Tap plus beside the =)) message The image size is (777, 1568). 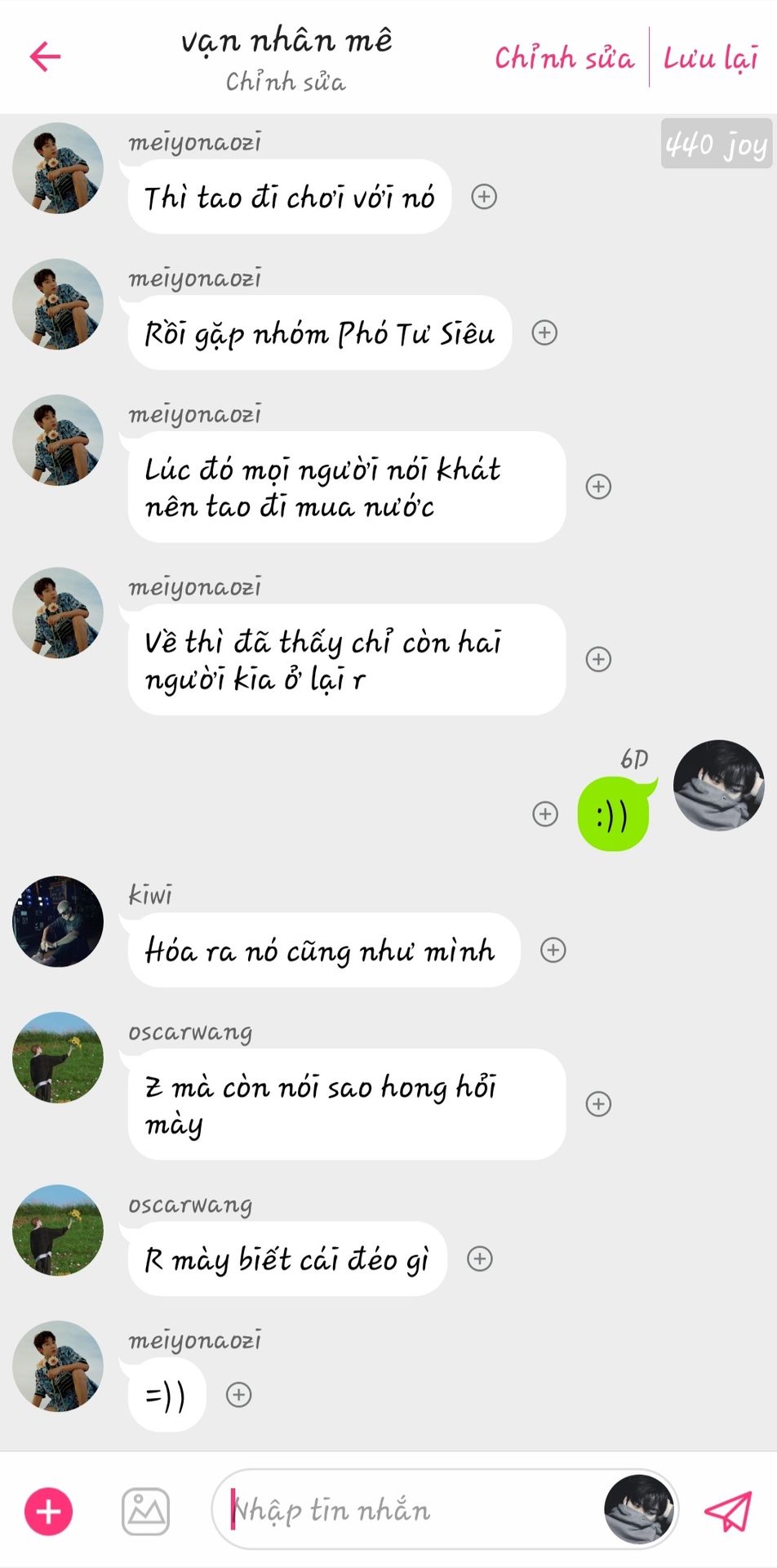tap(238, 1394)
